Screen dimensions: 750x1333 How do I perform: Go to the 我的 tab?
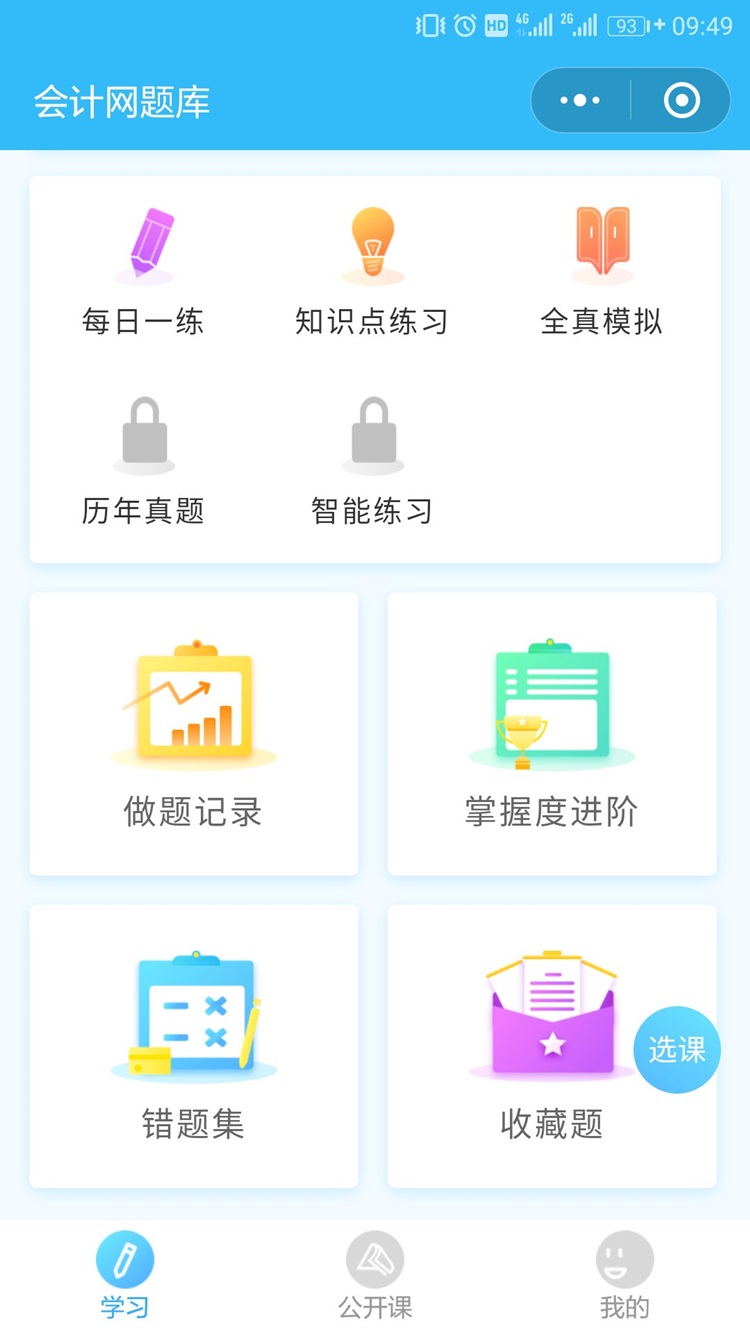(x=625, y=1275)
